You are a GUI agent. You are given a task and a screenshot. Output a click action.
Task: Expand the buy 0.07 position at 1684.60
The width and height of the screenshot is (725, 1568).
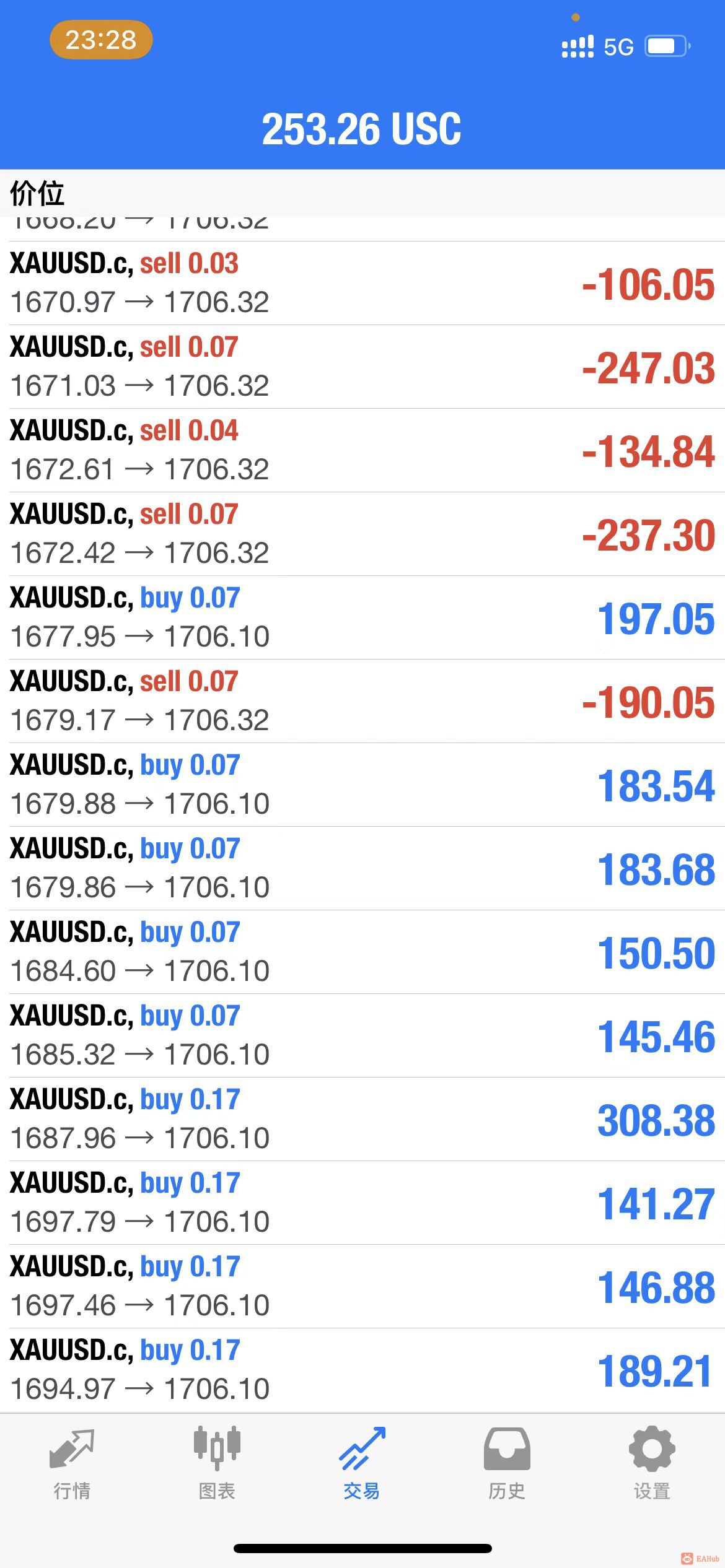click(x=362, y=952)
